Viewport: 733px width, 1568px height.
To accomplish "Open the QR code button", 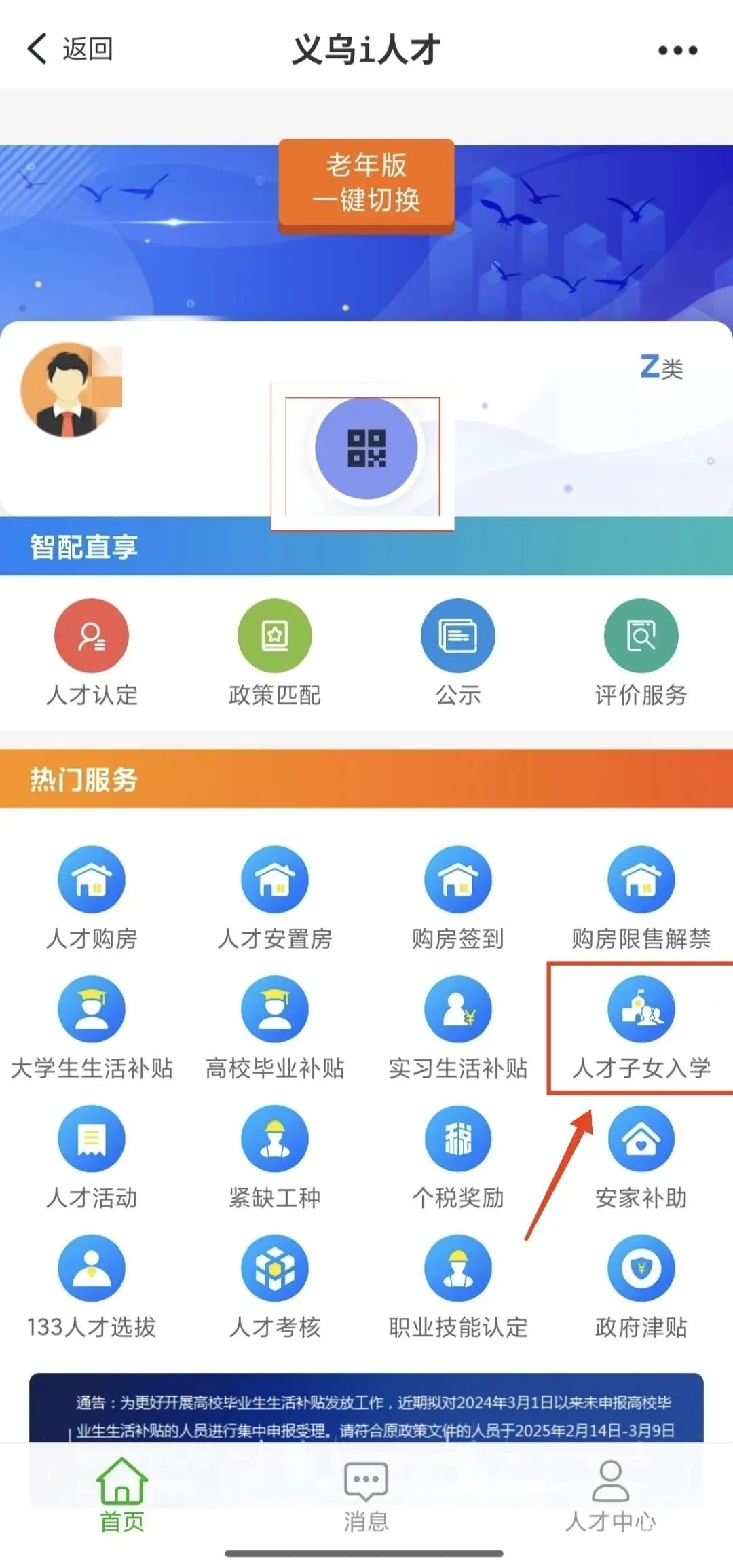I will pyautogui.click(x=366, y=448).
